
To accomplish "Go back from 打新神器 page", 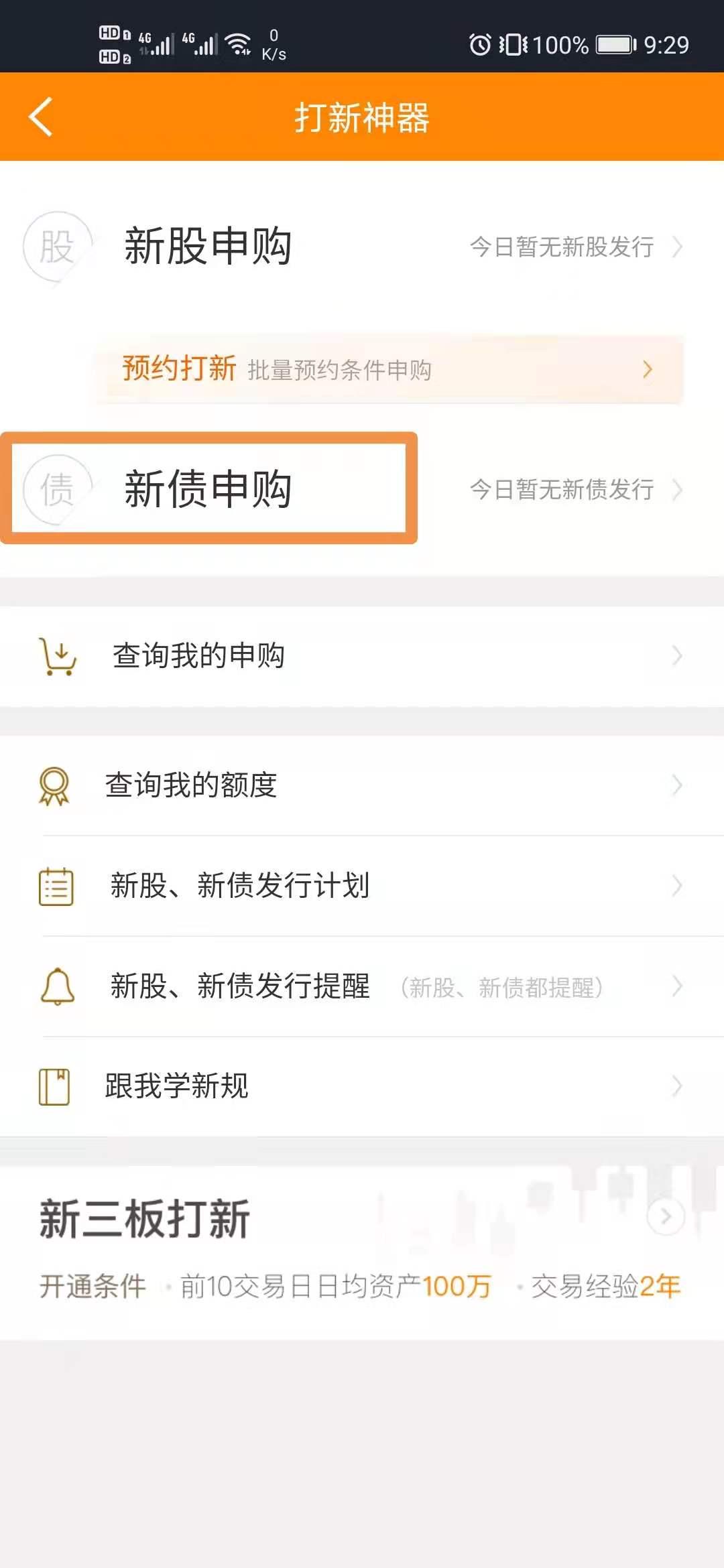I will point(42,117).
